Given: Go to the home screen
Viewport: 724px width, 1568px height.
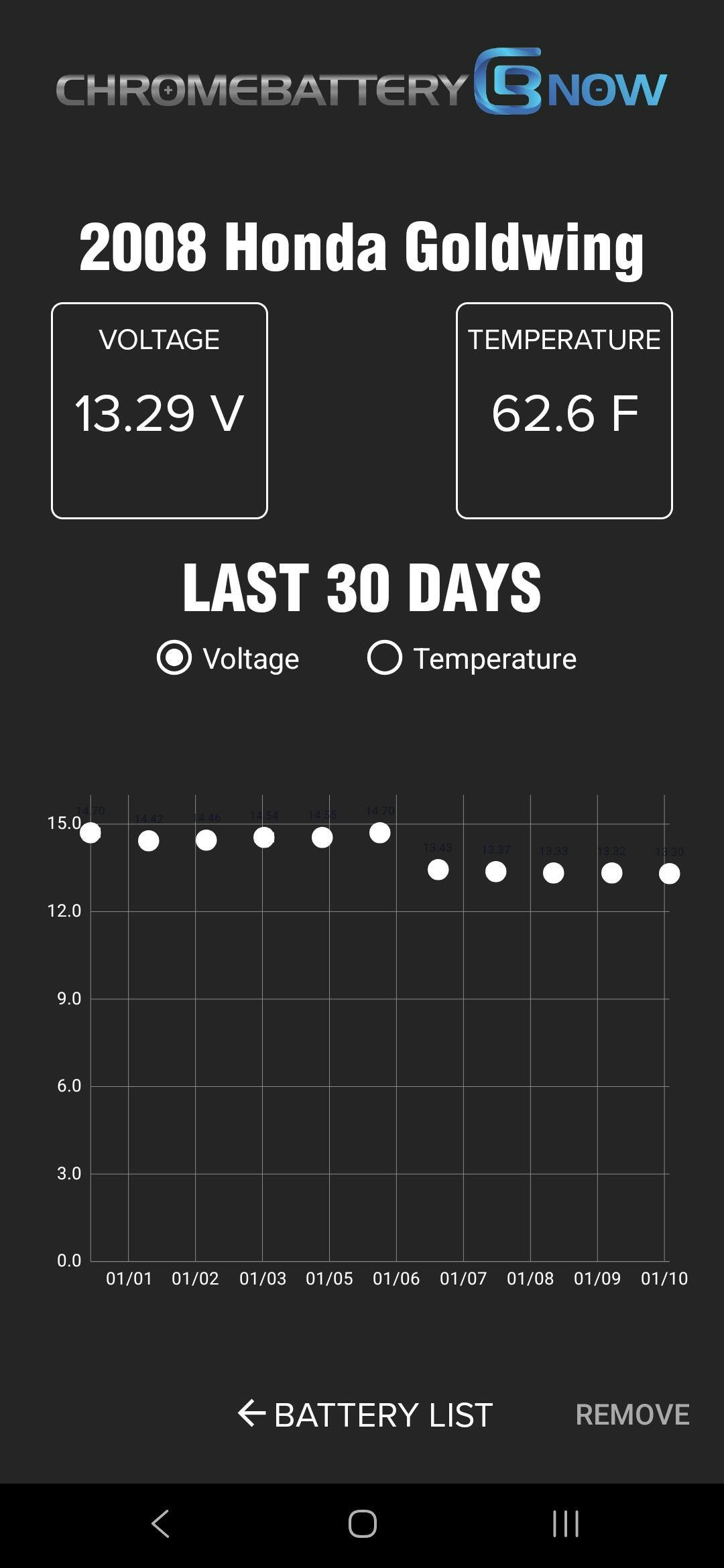Looking at the screenshot, I should (x=362, y=1524).
